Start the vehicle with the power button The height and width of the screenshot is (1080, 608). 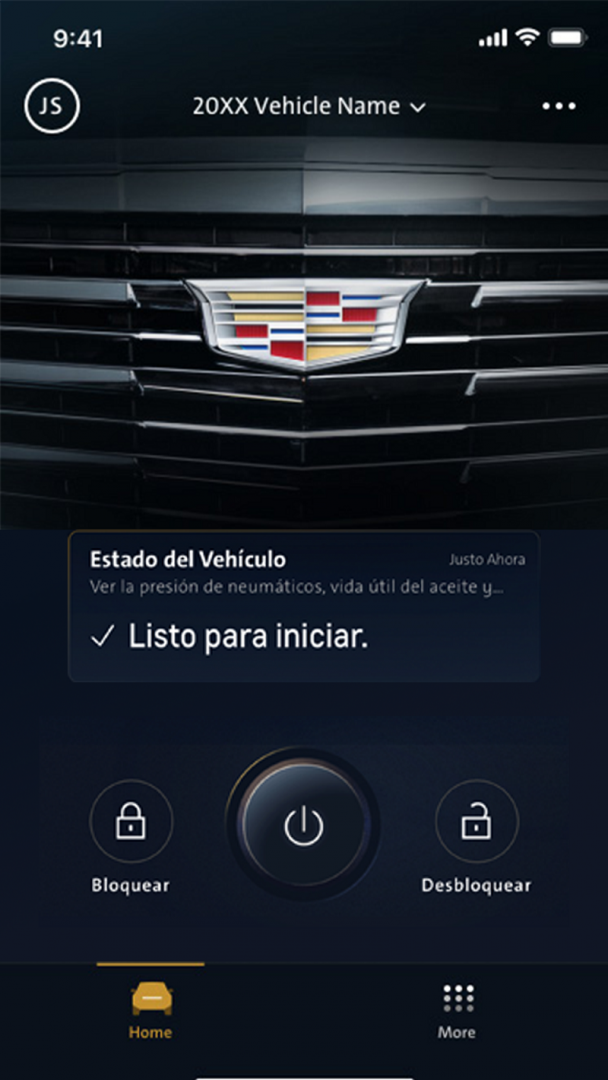[x=304, y=824]
